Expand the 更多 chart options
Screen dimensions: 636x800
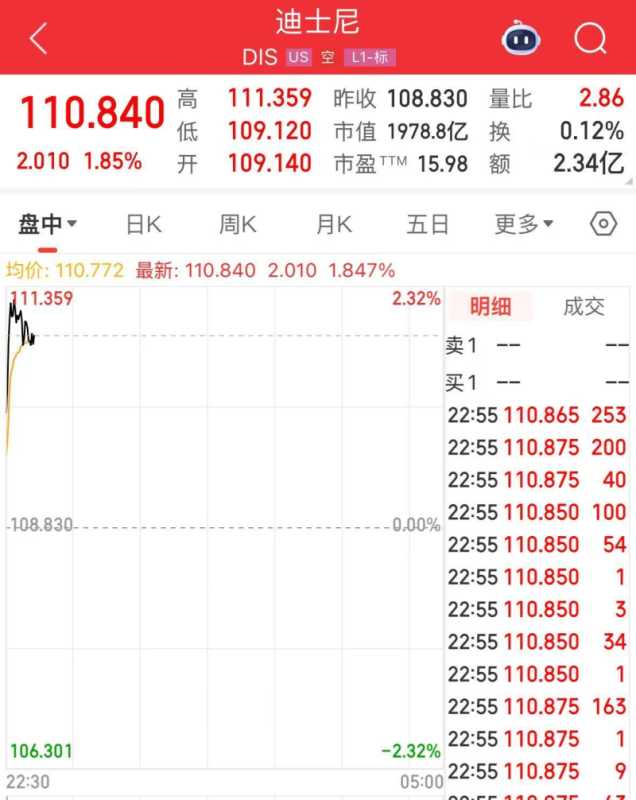click(x=523, y=225)
